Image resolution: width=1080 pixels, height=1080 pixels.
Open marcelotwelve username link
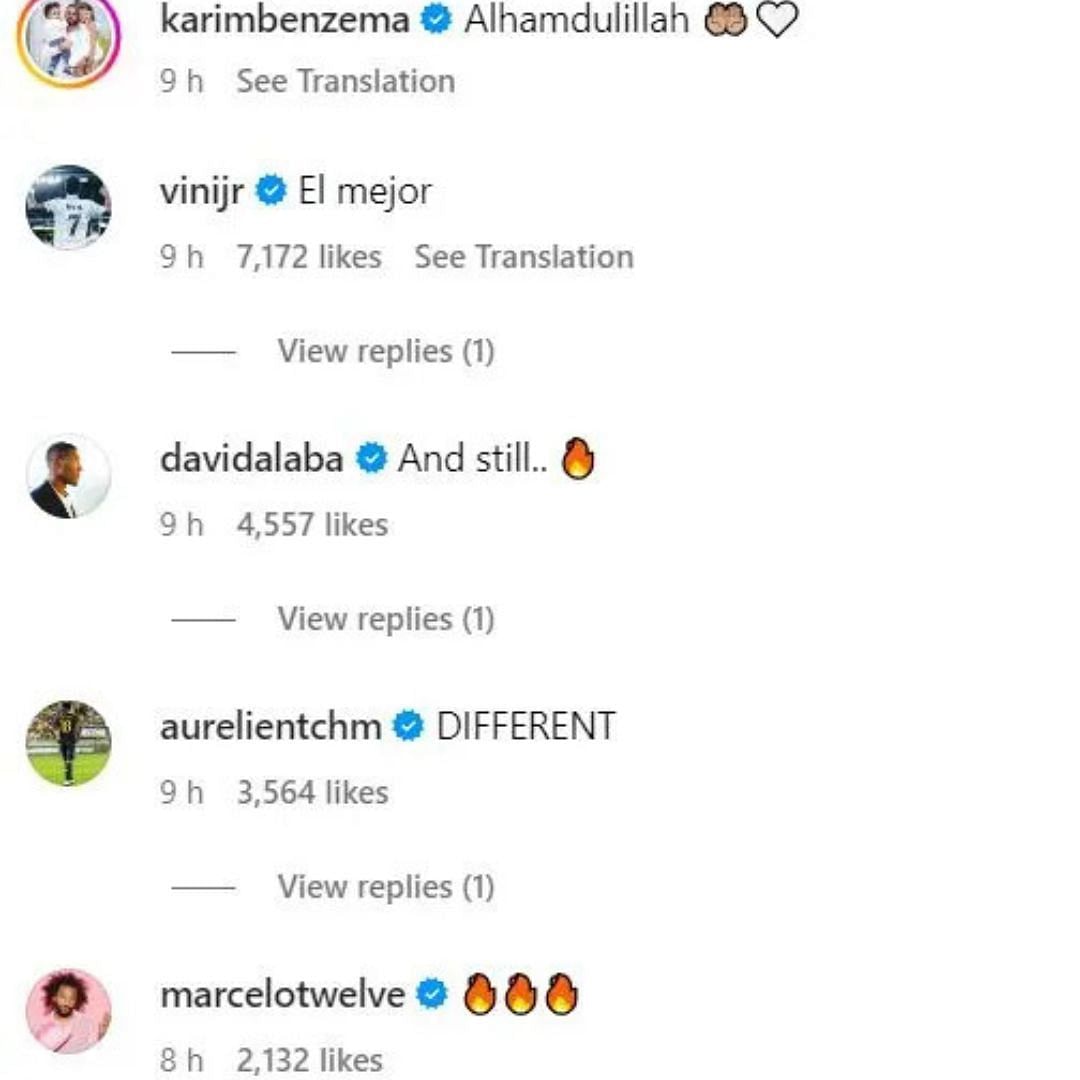click(282, 994)
